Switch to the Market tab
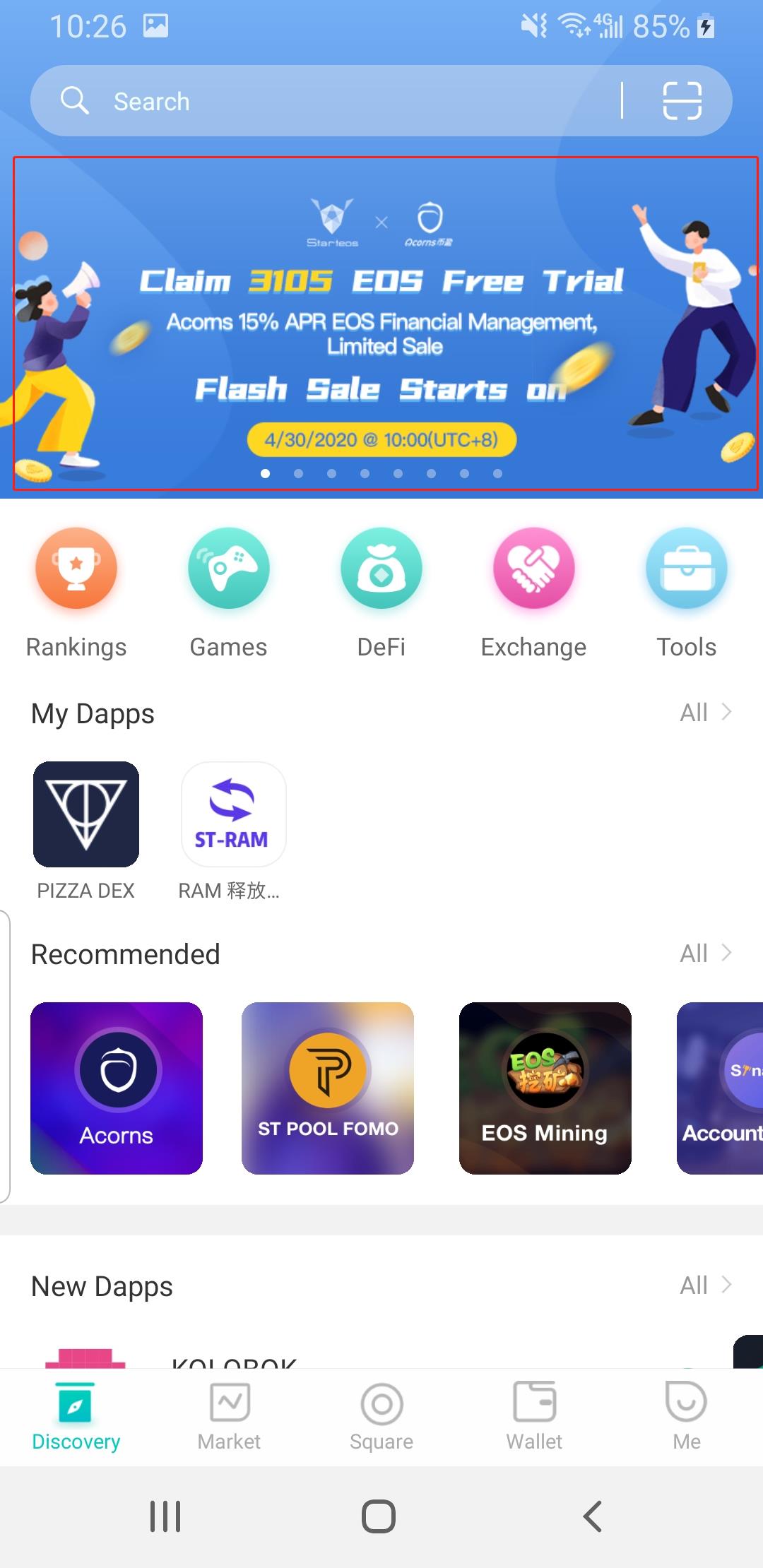The image size is (763, 1568). (x=229, y=1417)
